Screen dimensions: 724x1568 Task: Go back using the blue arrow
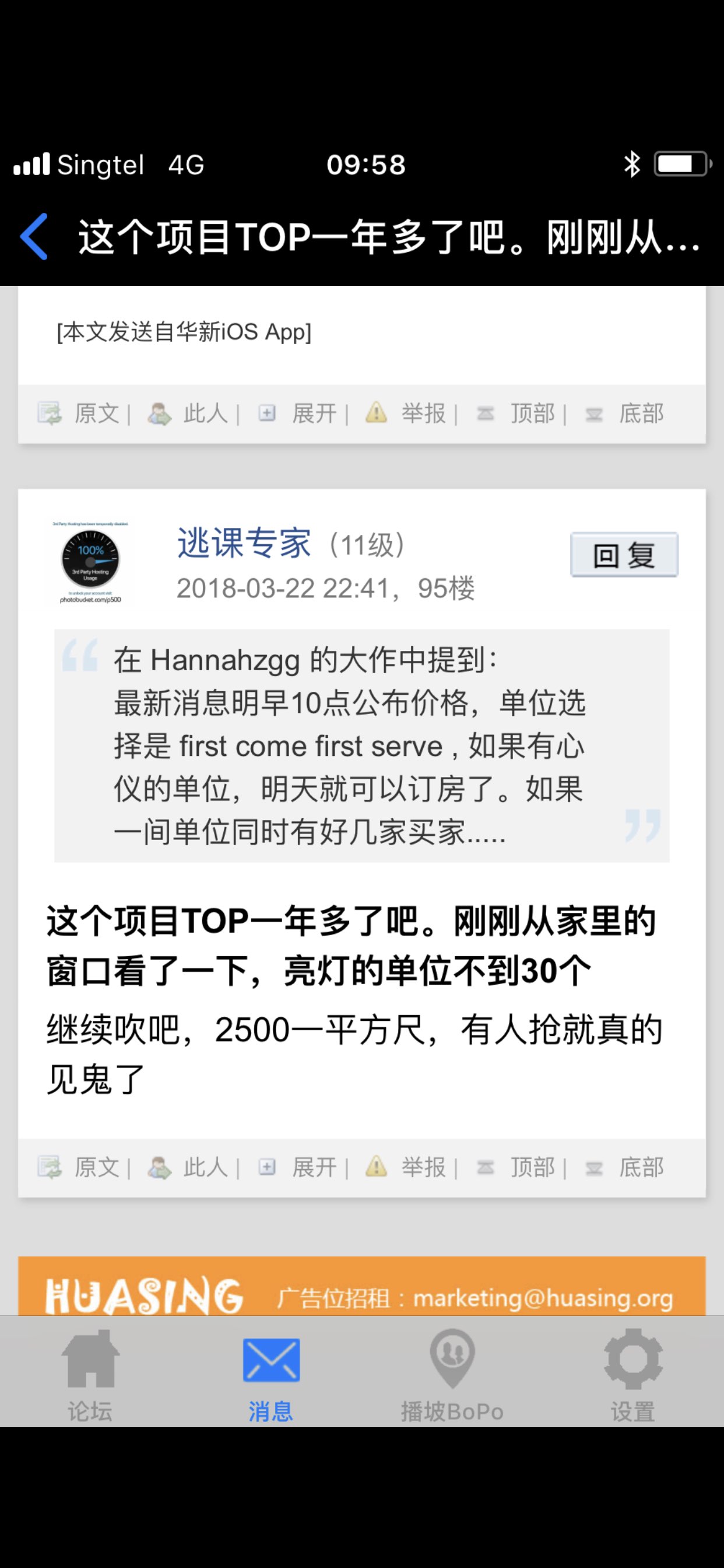tap(34, 236)
